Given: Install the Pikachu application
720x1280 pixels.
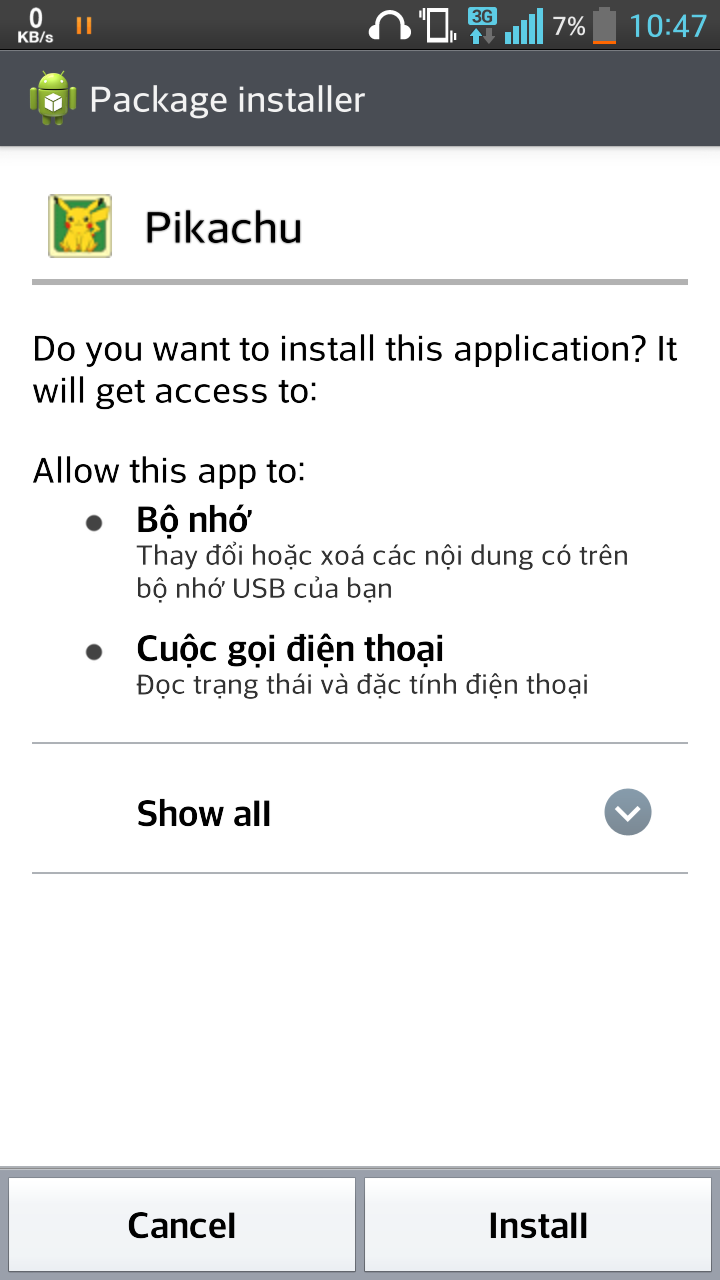Looking at the screenshot, I should 538,1225.
